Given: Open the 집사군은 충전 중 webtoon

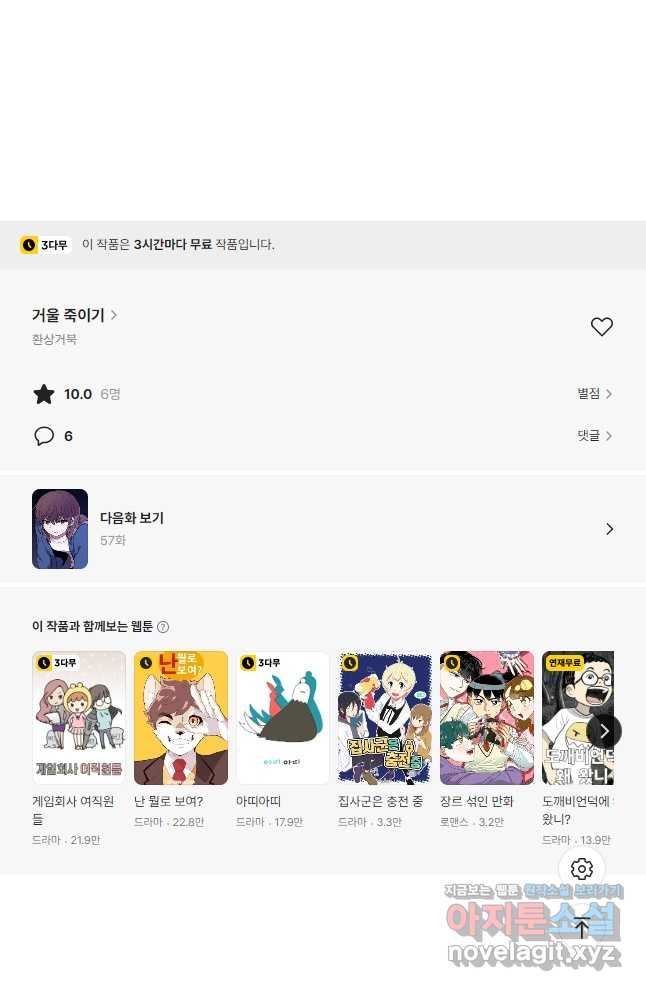Looking at the screenshot, I should coord(385,718).
